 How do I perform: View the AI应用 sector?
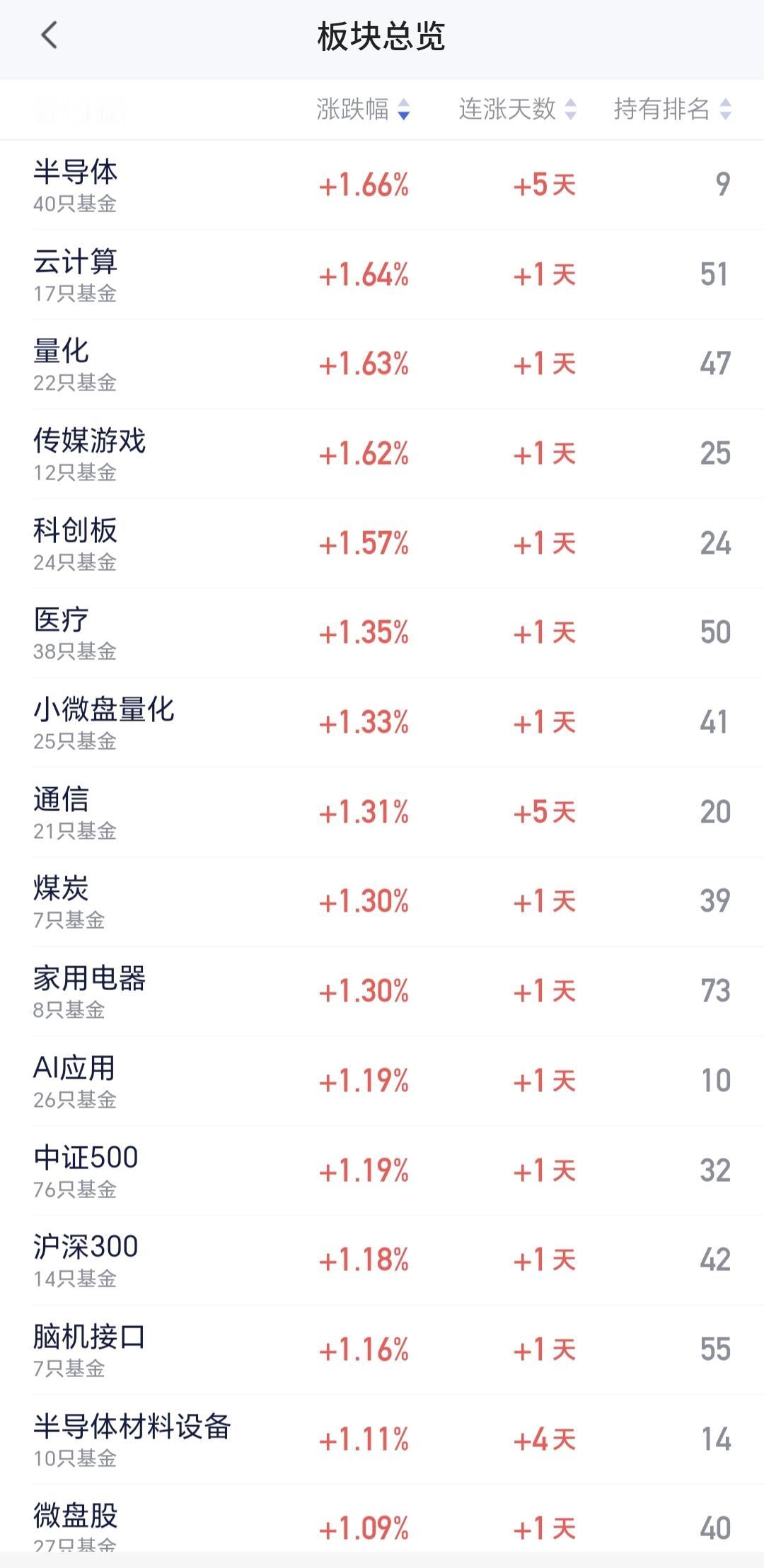coord(382,1081)
